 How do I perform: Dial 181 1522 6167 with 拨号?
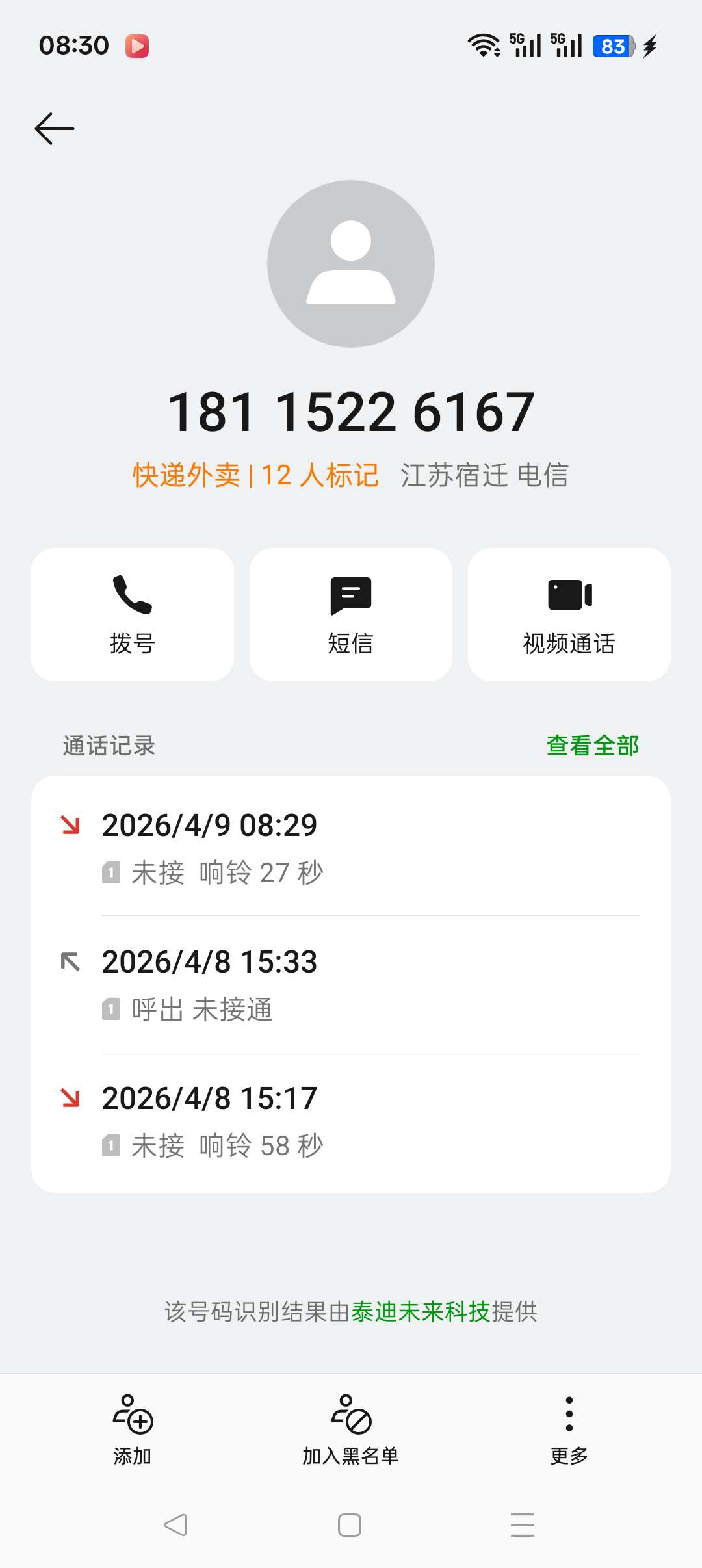pos(133,614)
